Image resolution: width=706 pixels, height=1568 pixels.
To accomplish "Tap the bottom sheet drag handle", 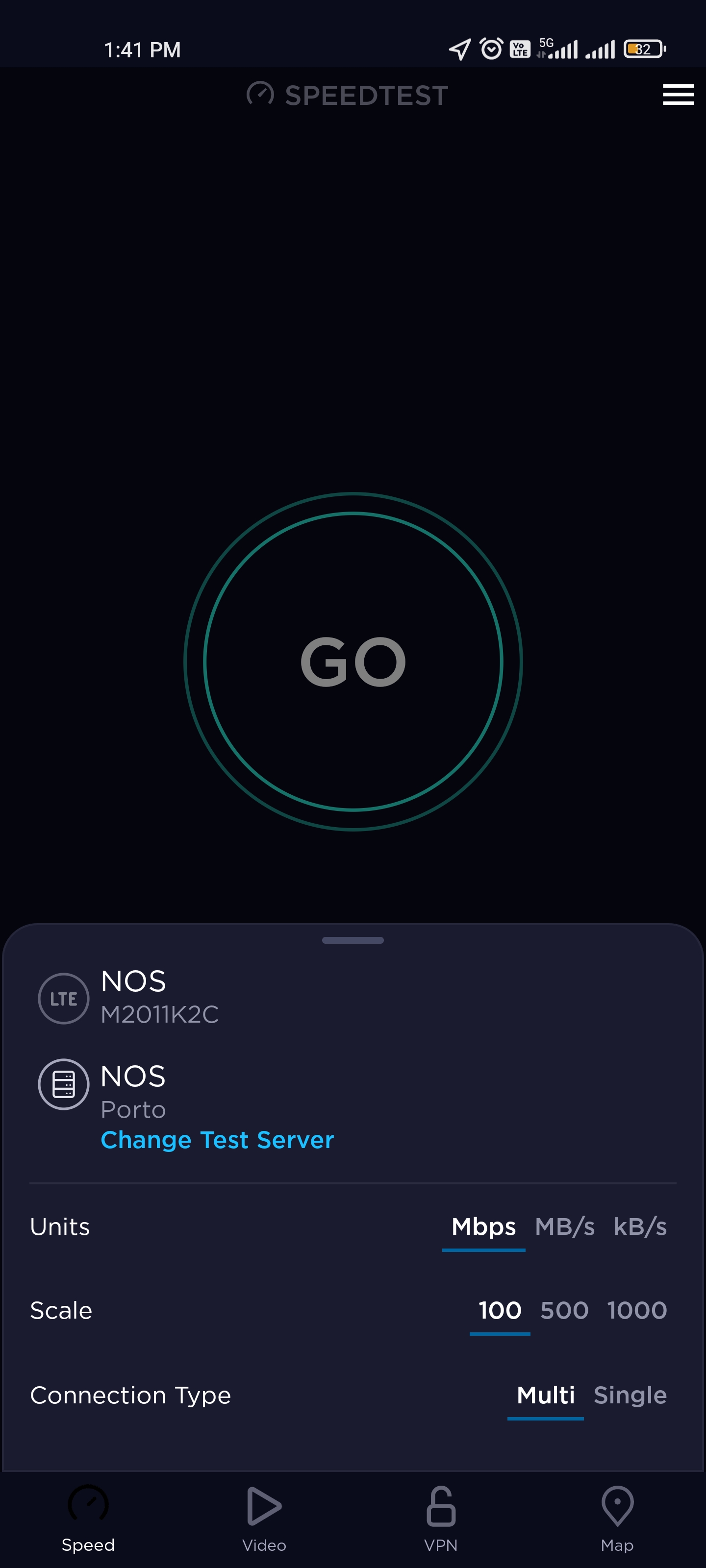I will tap(353, 940).
